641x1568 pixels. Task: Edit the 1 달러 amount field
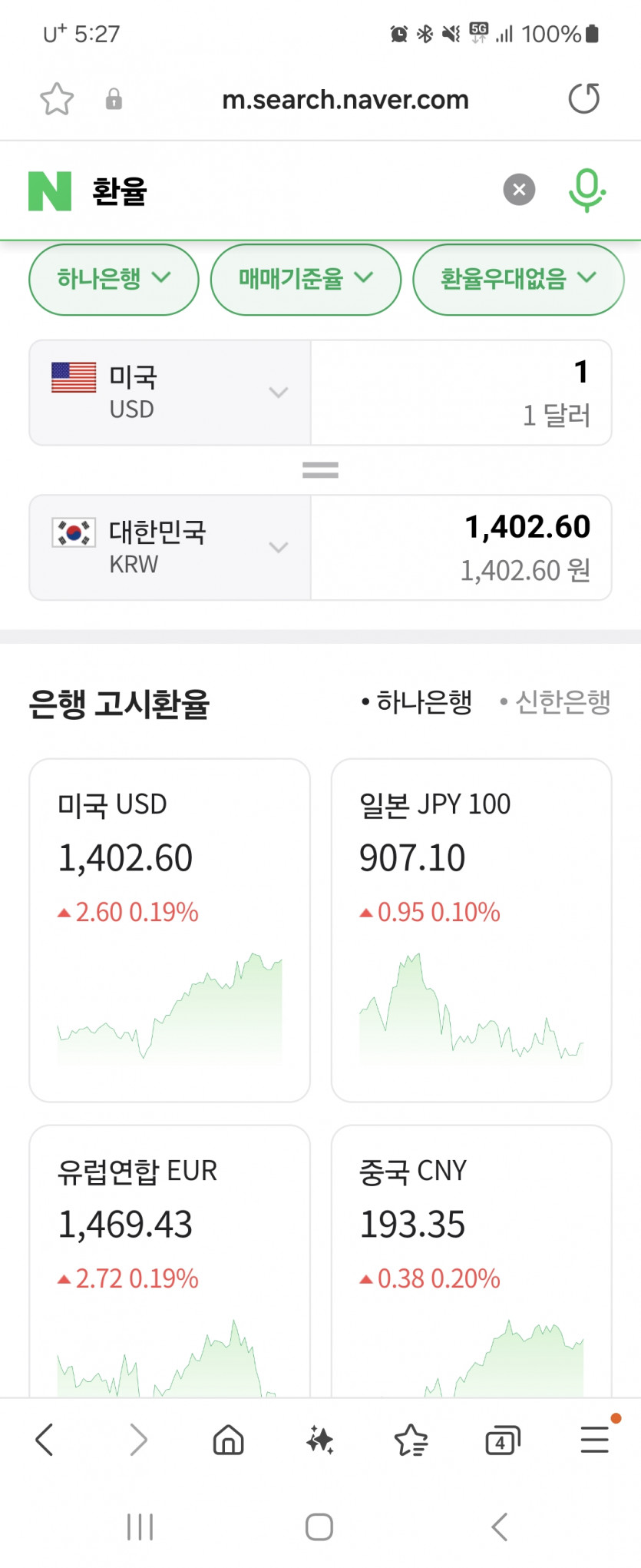(x=461, y=393)
